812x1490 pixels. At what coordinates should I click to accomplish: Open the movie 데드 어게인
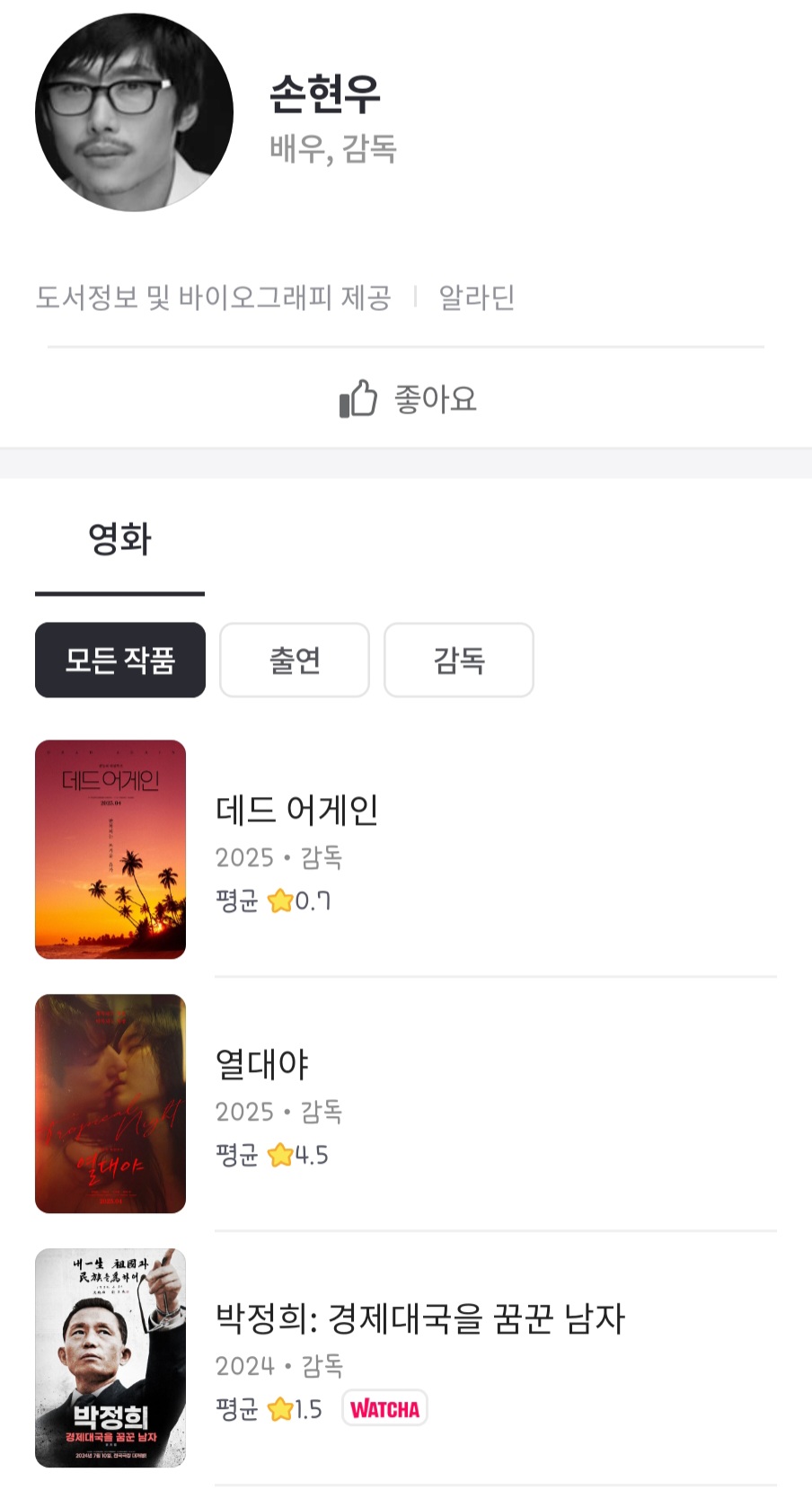[x=406, y=849]
